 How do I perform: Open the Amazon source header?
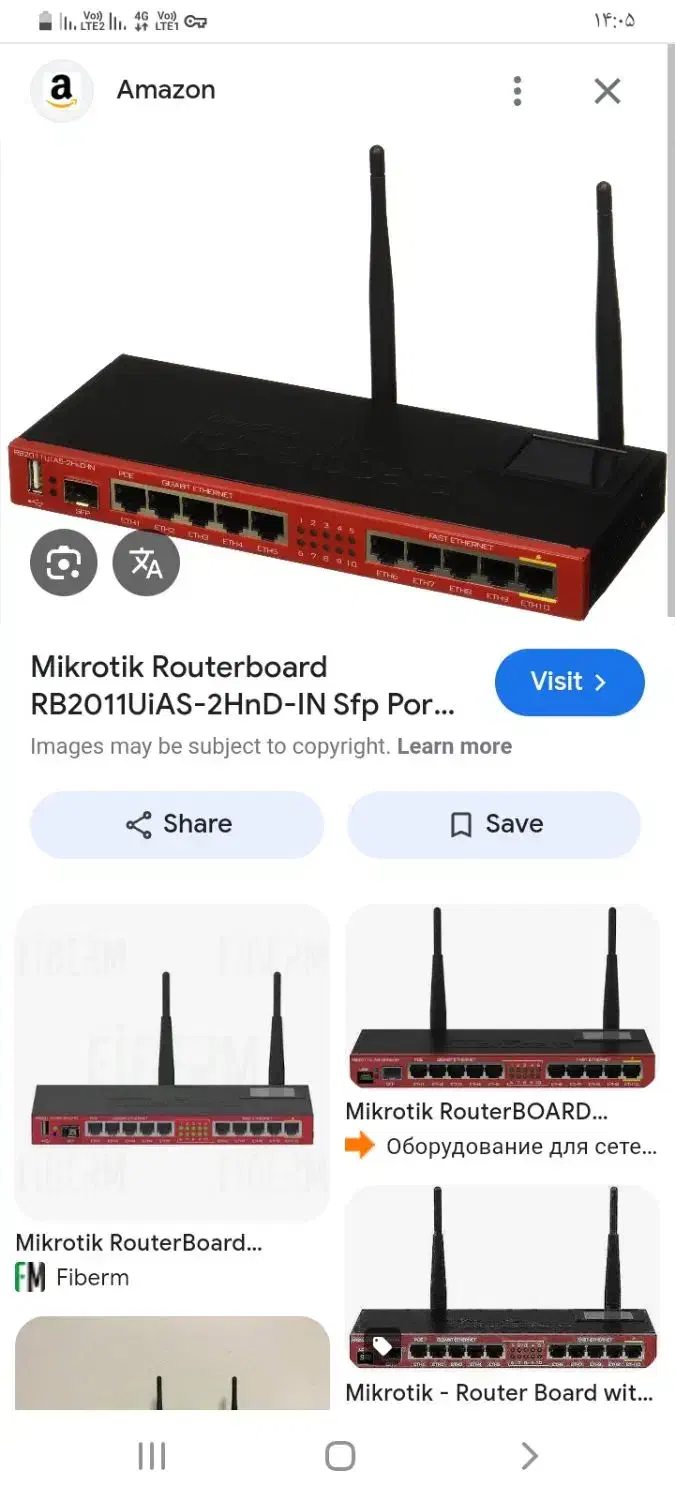pyautogui.click(x=165, y=90)
